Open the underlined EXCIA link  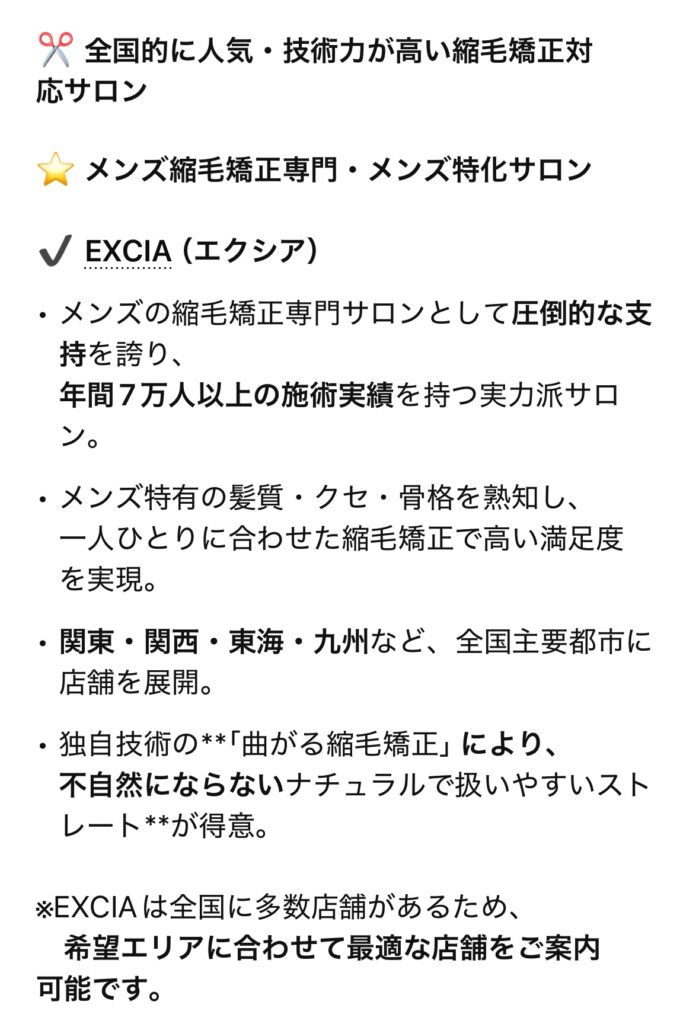128,252
